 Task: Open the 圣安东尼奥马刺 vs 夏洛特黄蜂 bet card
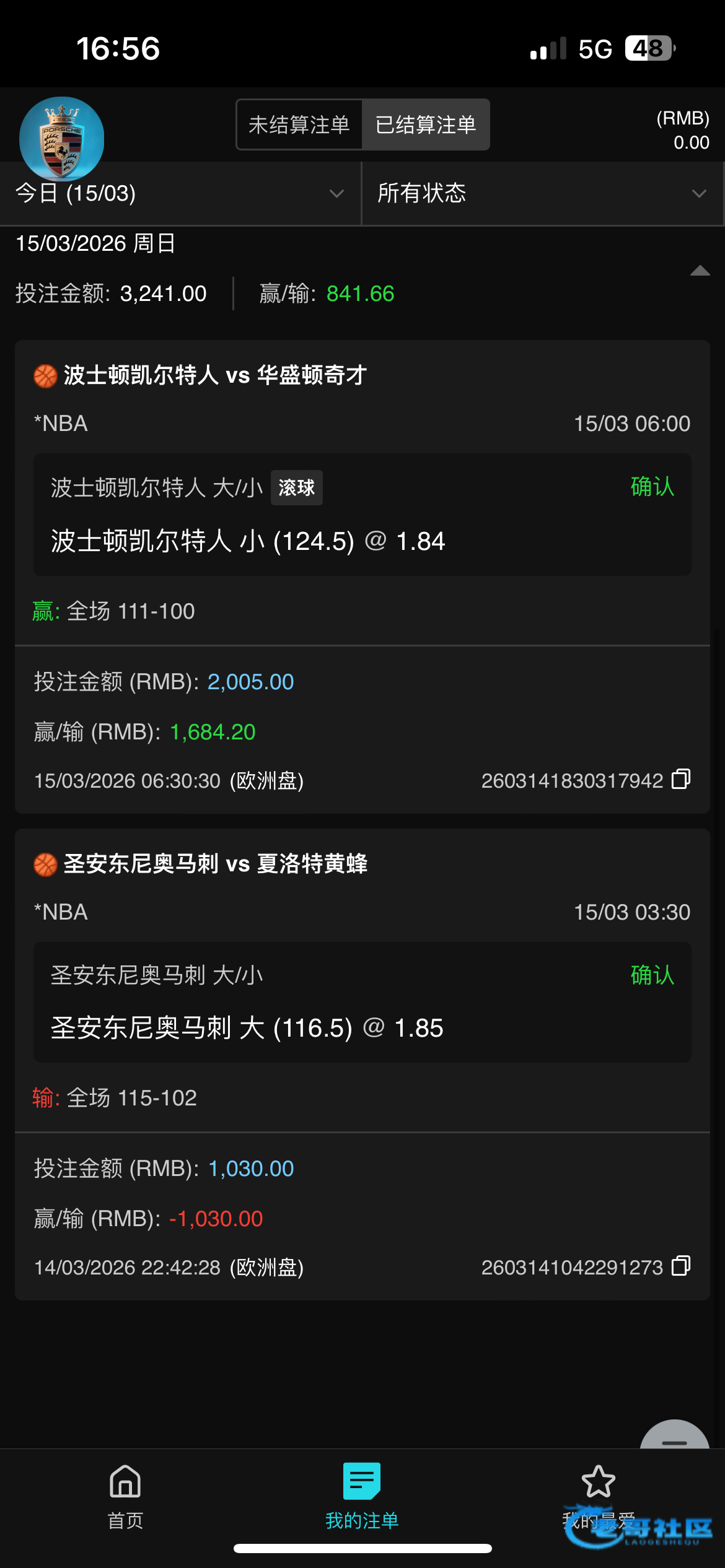pyautogui.click(x=362, y=1065)
